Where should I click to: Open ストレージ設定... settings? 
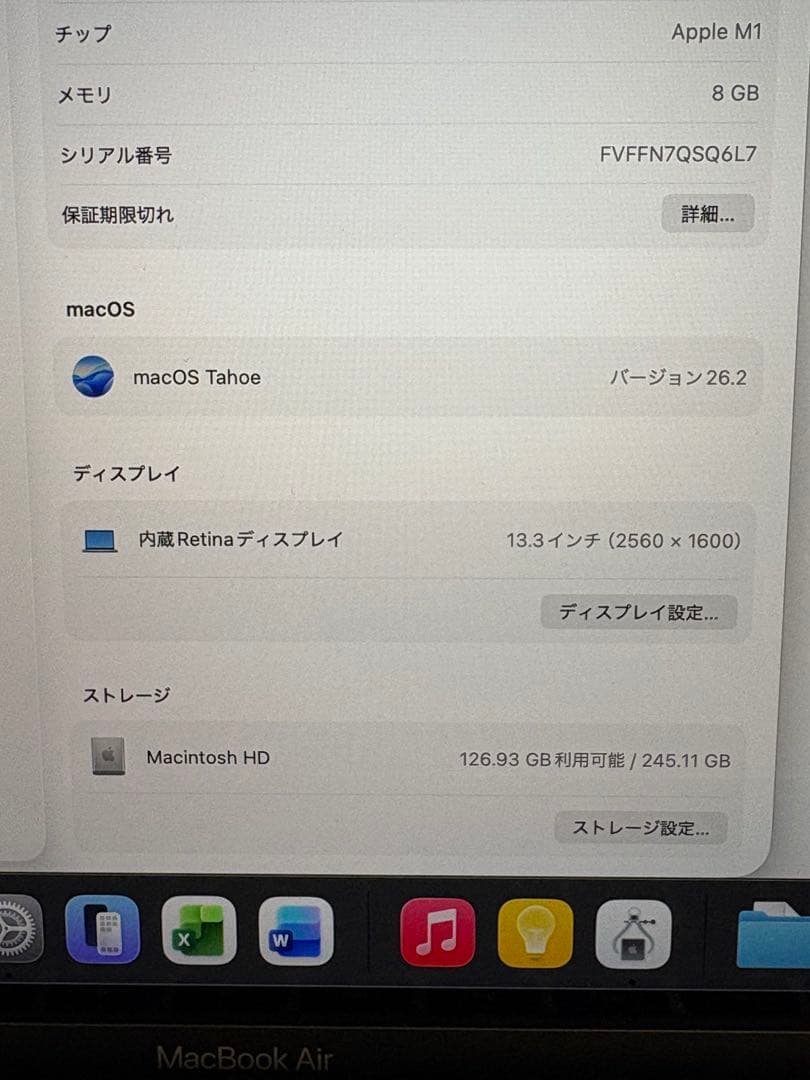[x=640, y=828]
